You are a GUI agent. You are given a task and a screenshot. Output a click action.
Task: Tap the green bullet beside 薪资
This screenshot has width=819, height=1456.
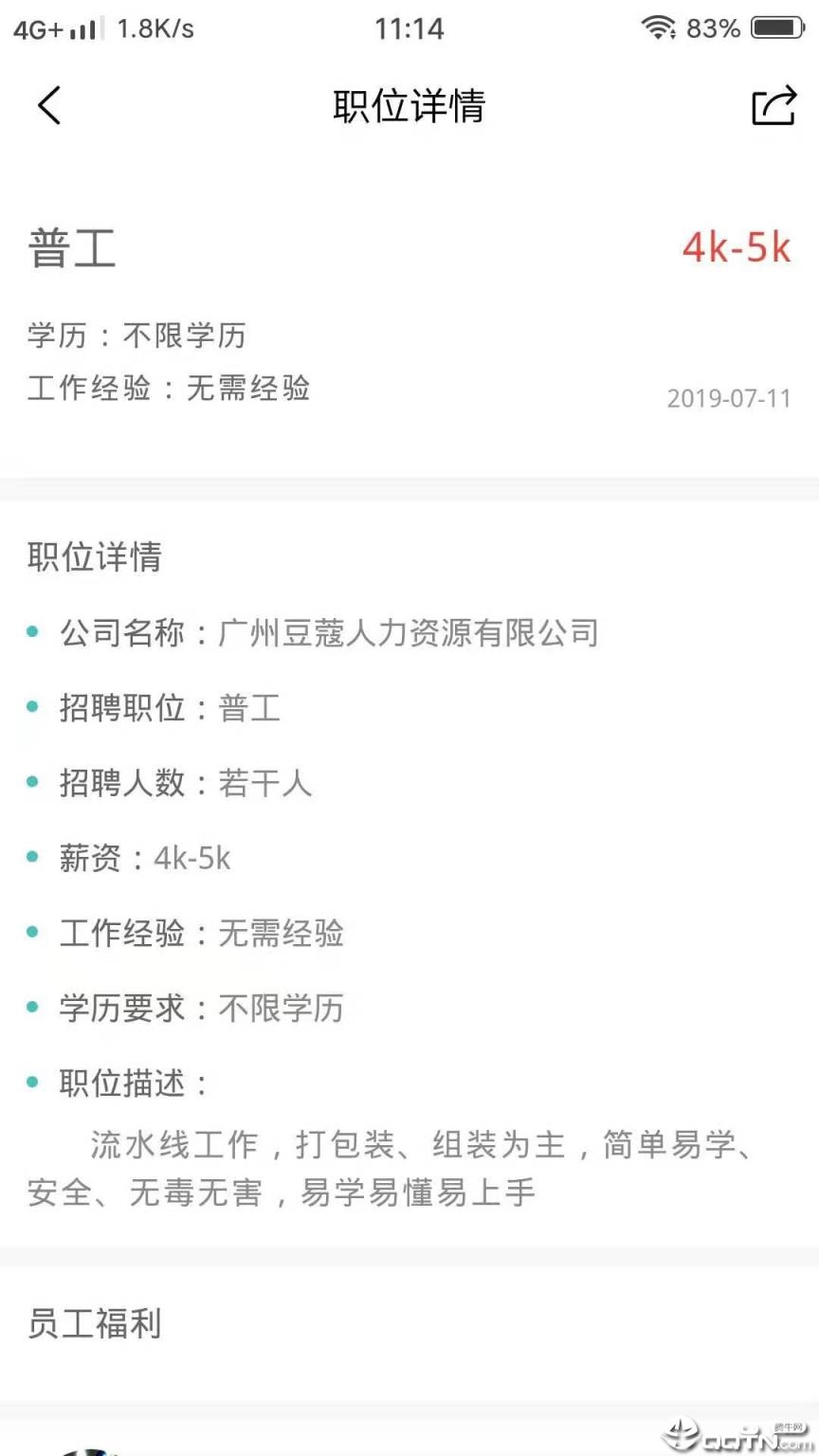33,856
